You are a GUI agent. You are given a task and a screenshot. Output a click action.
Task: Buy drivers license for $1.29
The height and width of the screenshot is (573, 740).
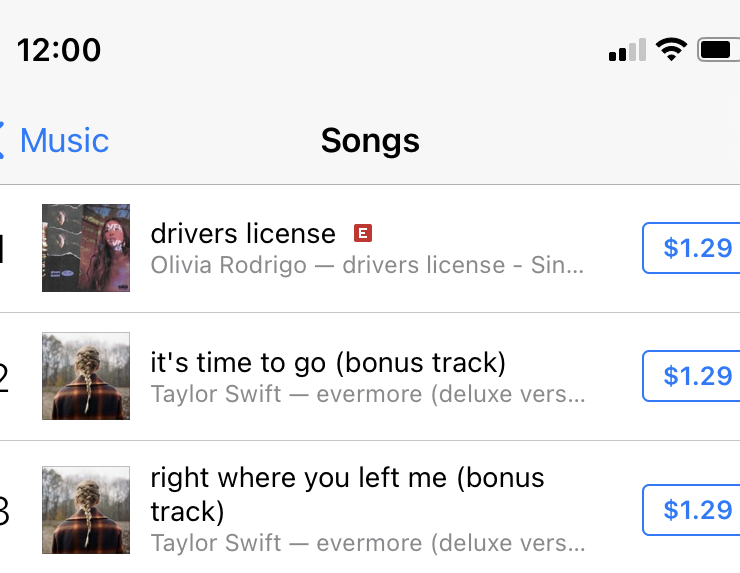click(695, 248)
